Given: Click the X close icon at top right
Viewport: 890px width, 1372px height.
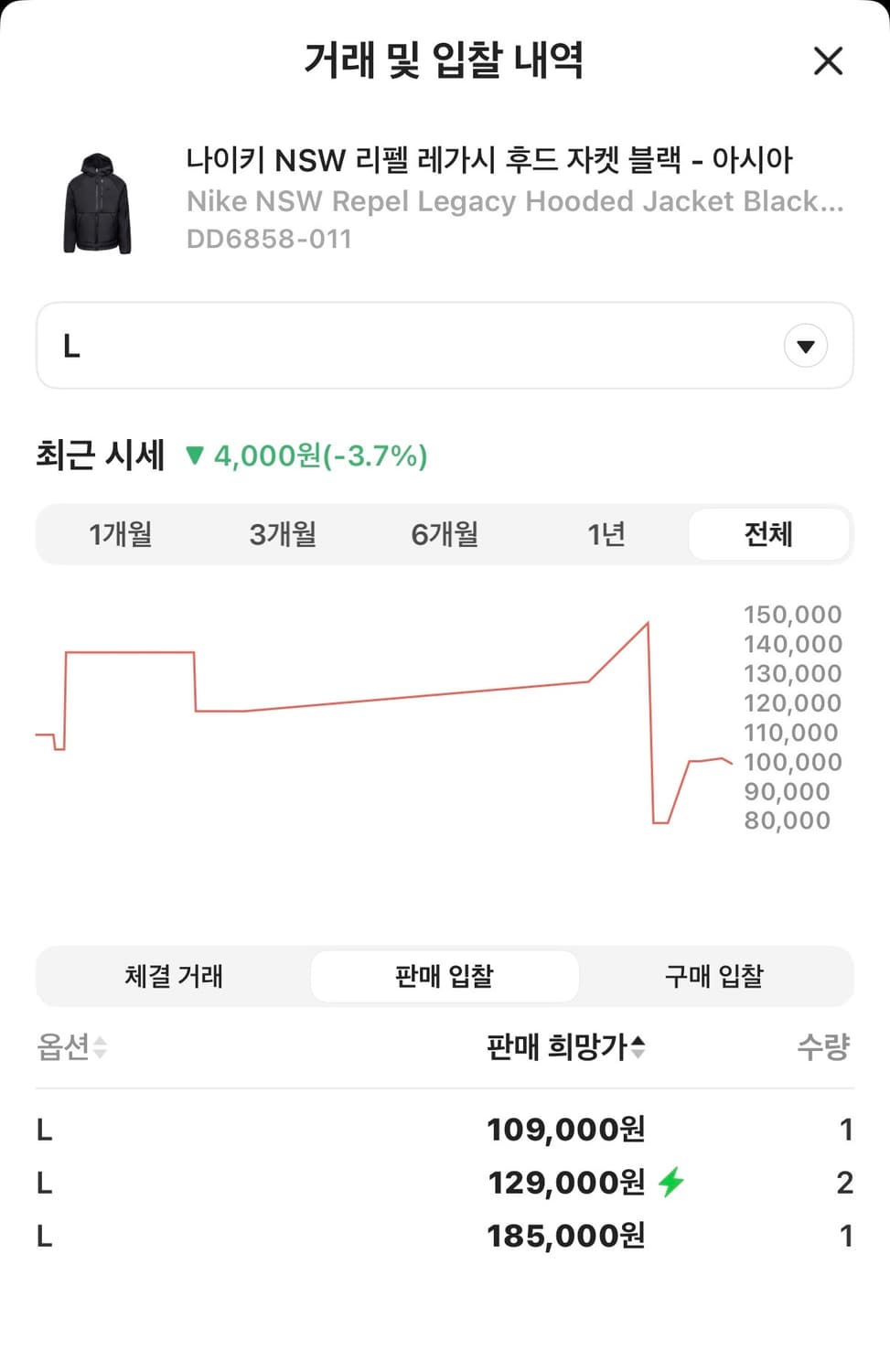Looking at the screenshot, I should click(828, 61).
